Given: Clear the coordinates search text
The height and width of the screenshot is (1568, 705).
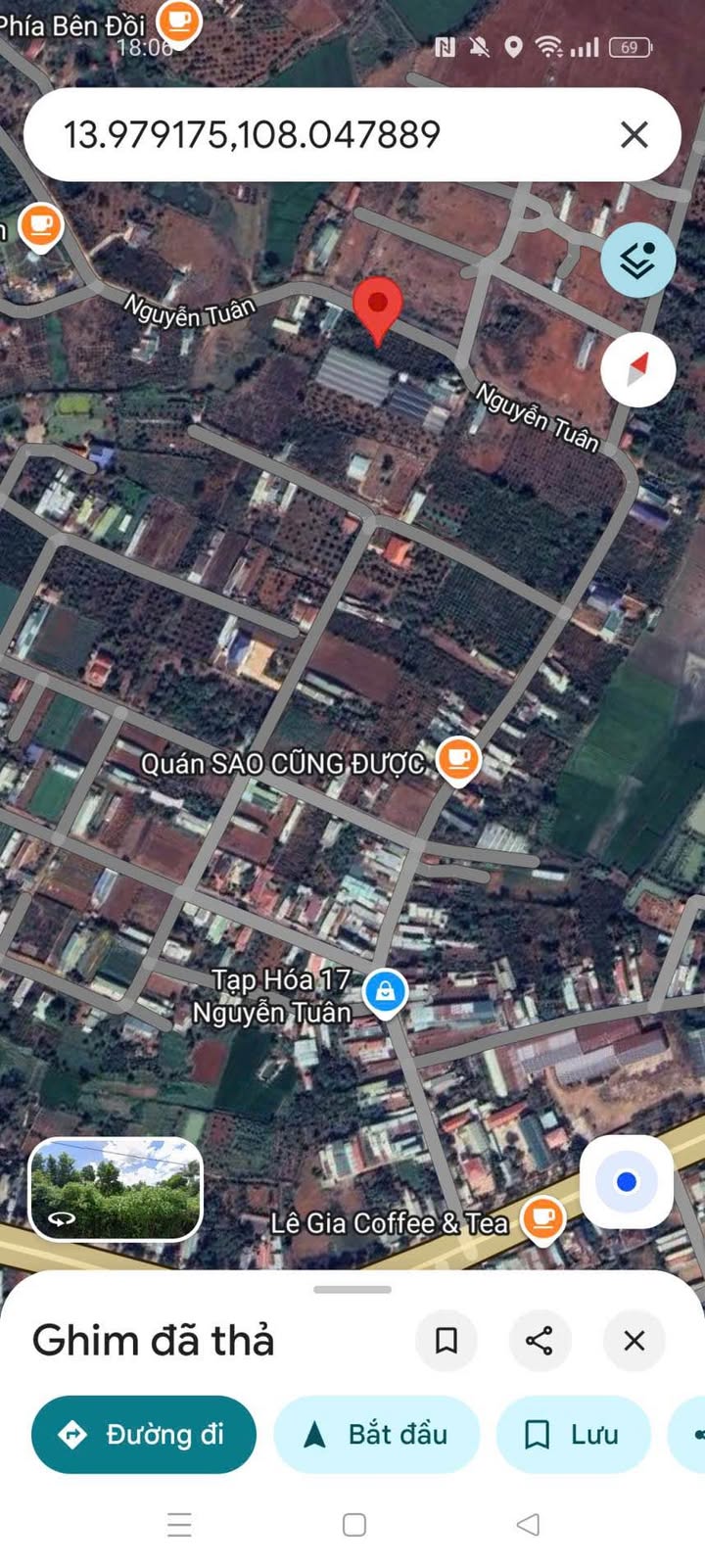Looking at the screenshot, I should tap(634, 134).
